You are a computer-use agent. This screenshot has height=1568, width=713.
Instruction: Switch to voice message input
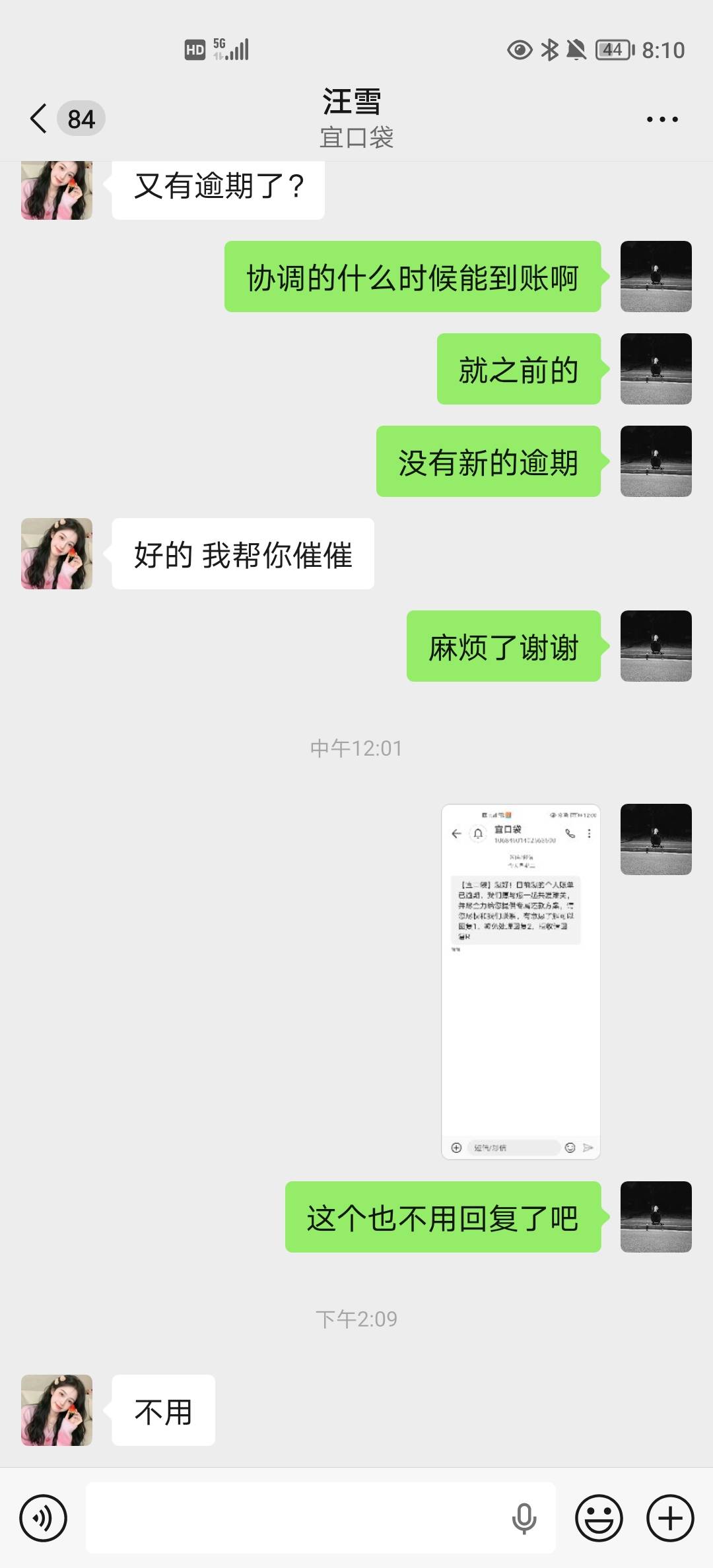tap(44, 1518)
